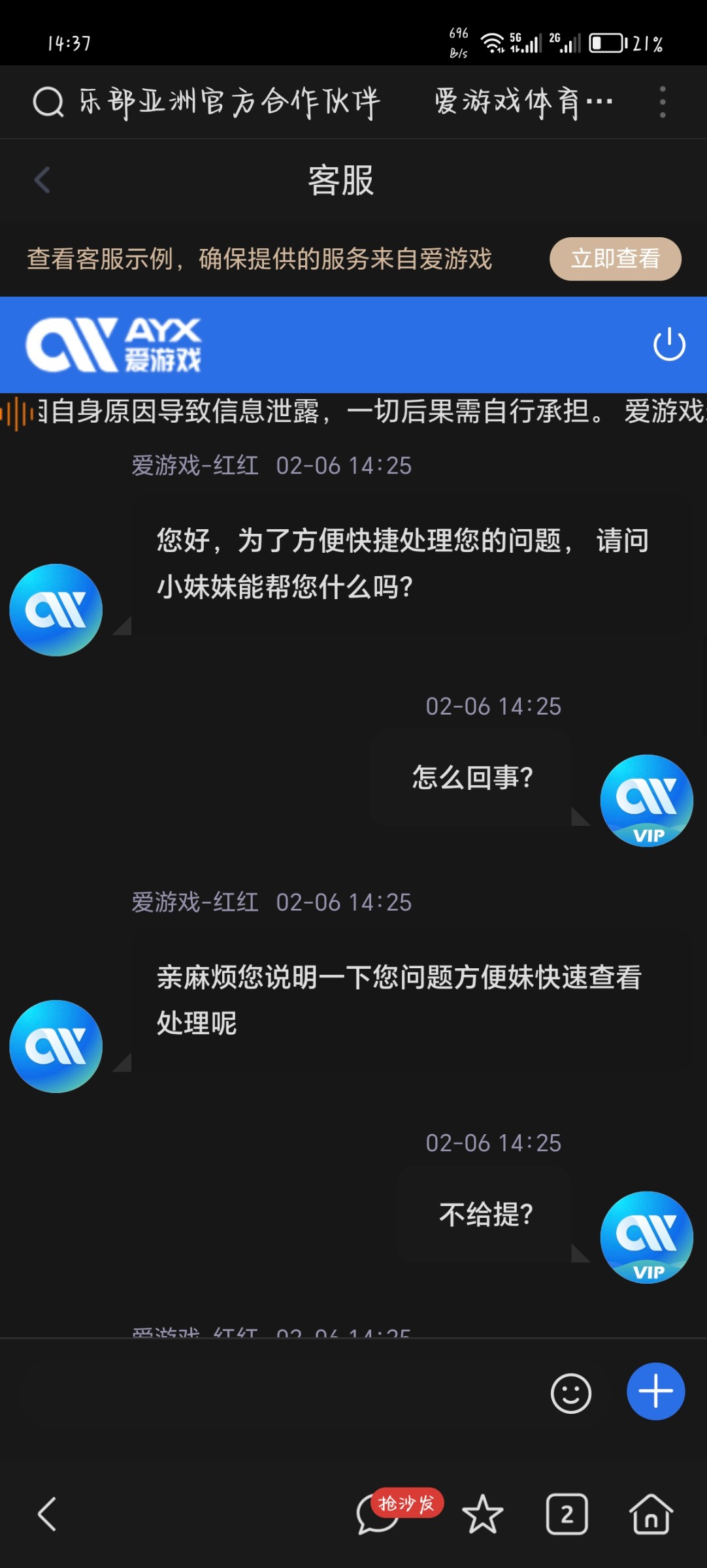
Task: Tap the back chevron beside 客服 title
Action: [42, 181]
